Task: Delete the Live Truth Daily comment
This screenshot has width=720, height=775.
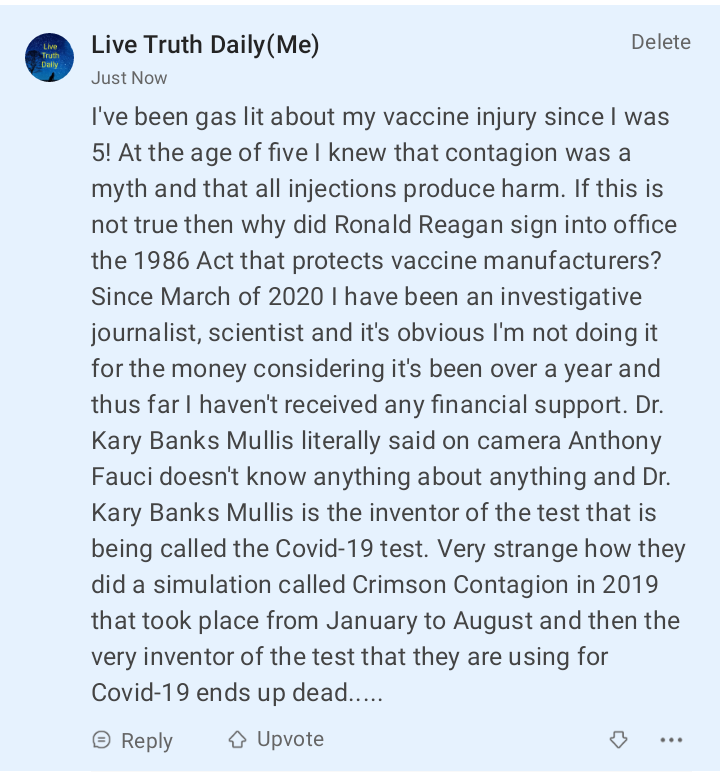Action: coord(660,42)
